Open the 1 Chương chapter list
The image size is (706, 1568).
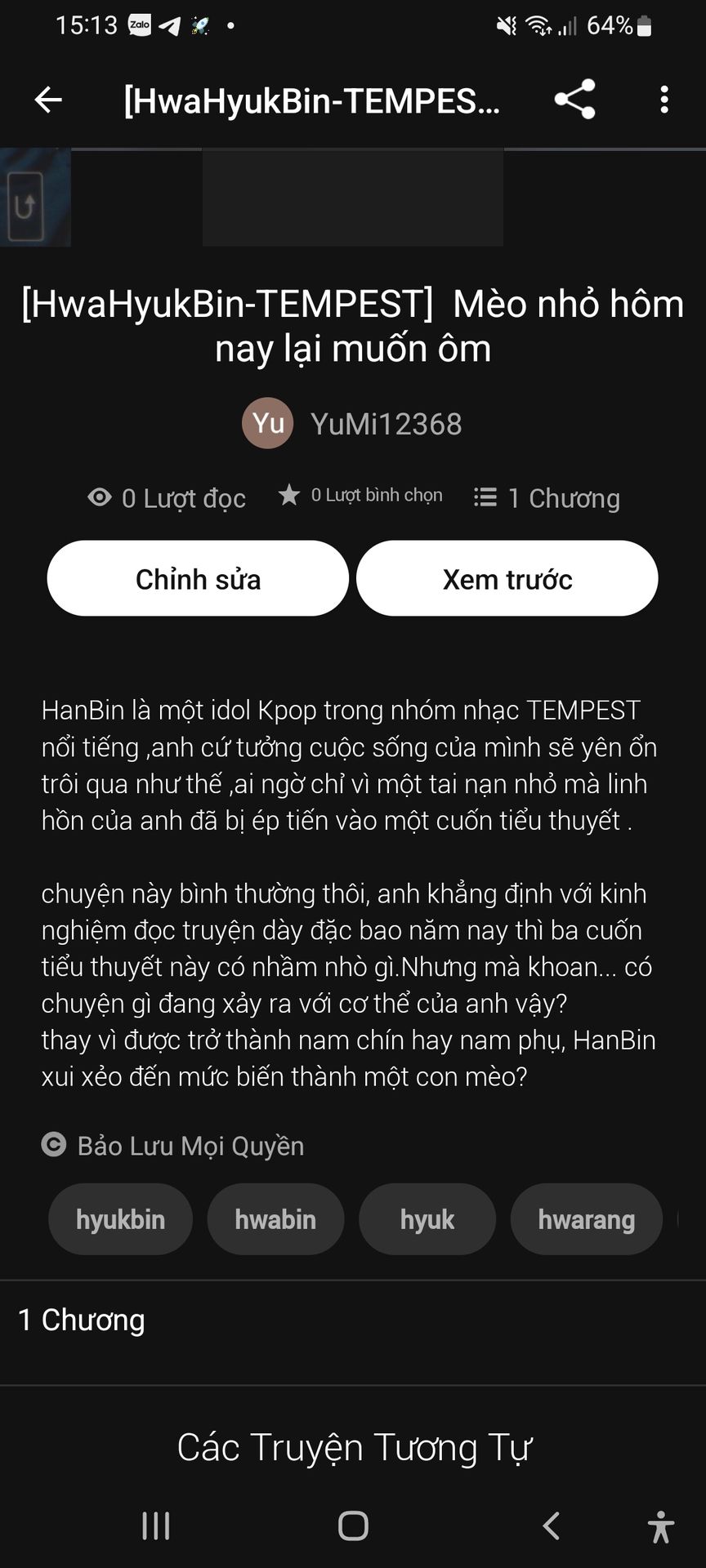82,1321
